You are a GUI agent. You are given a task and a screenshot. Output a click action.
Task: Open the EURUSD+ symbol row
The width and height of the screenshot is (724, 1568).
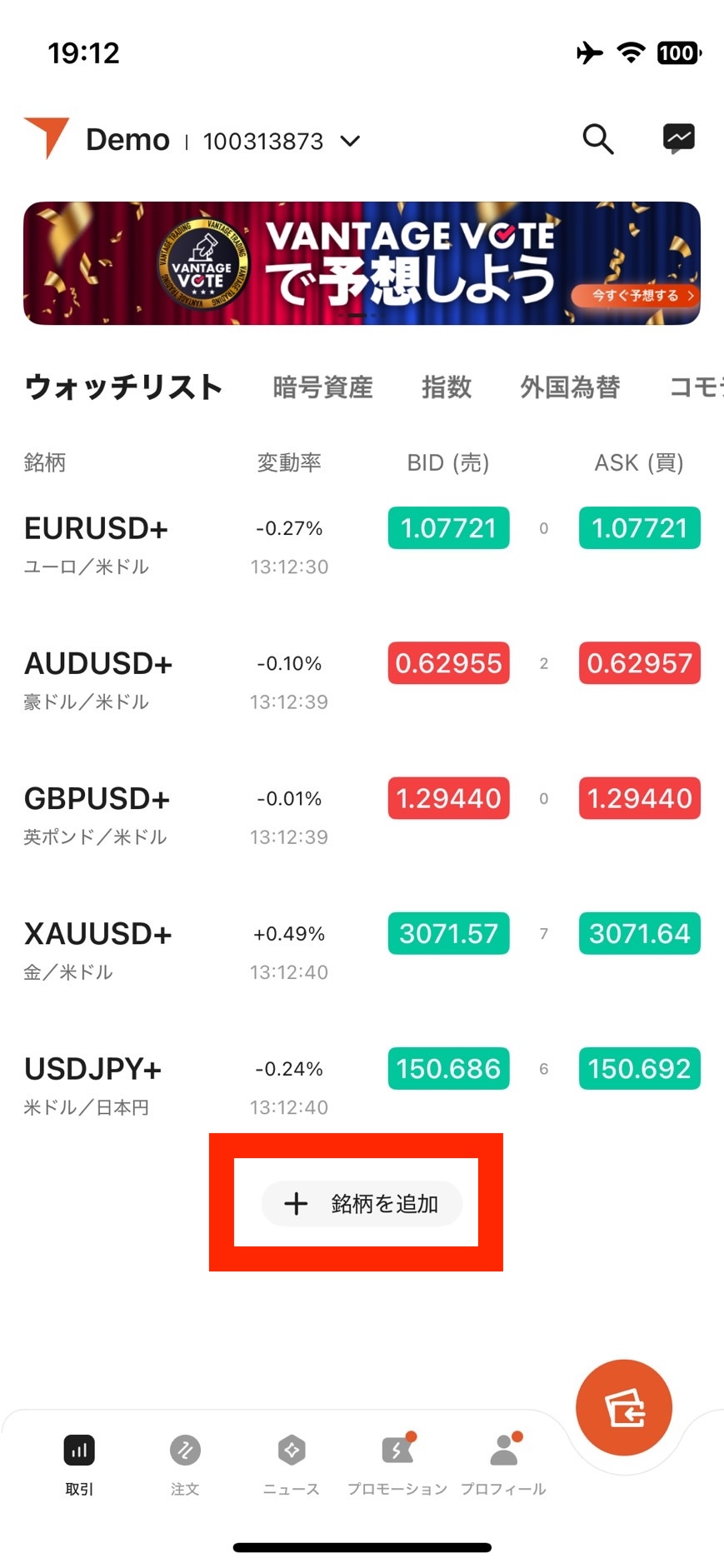[362, 546]
